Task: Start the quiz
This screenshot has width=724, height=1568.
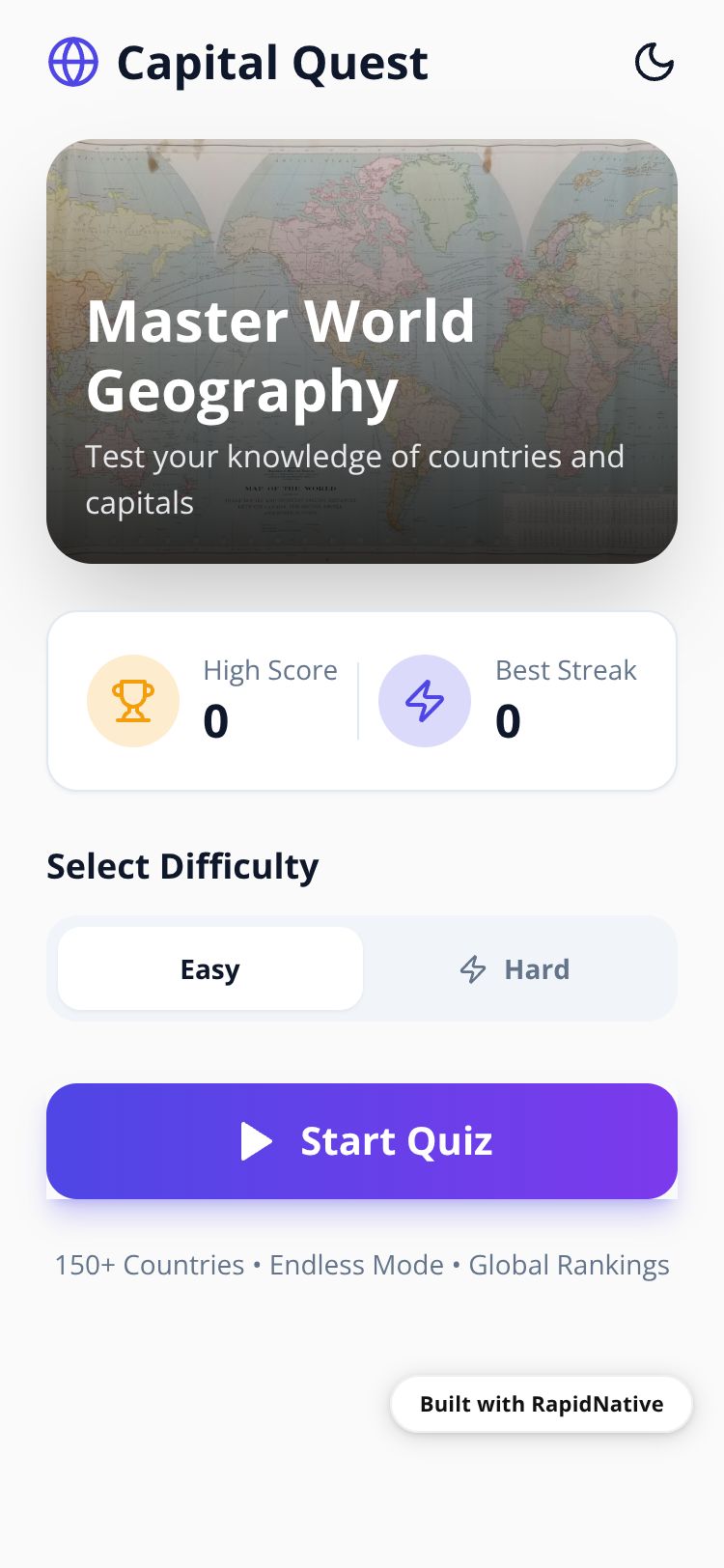Action: coord(362,1140)
